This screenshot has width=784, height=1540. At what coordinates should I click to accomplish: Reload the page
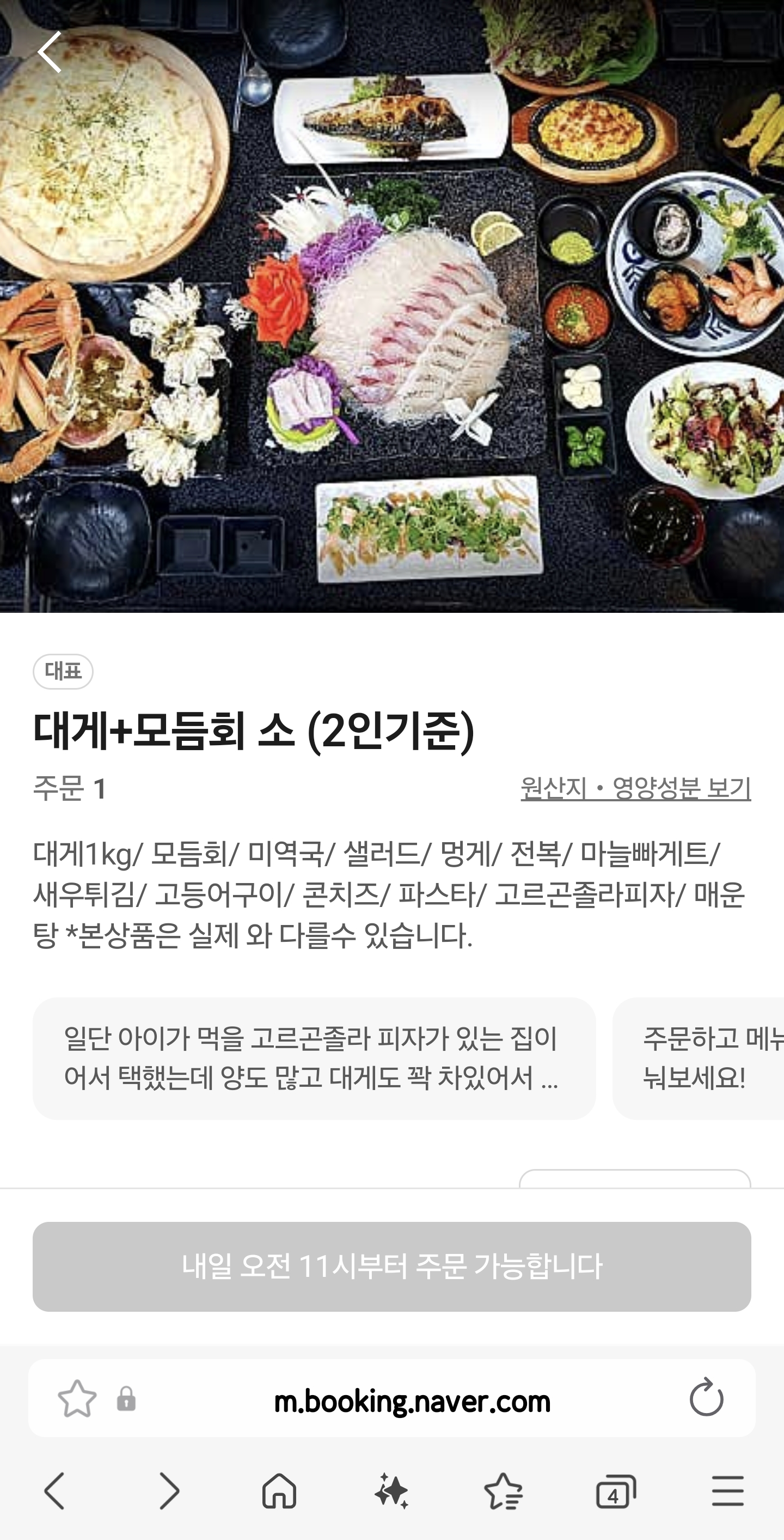pyautogui.click(x=706, y=1398)
